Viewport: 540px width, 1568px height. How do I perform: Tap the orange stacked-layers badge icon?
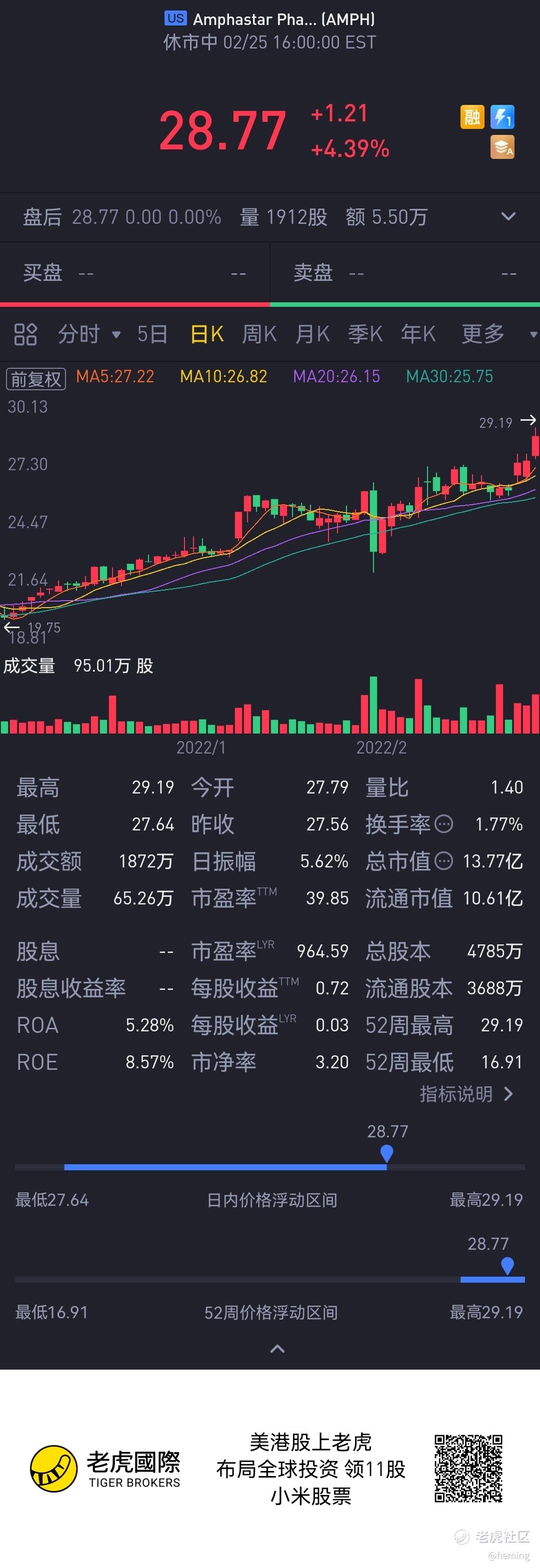pyautogui.click(x=502, y=147)
